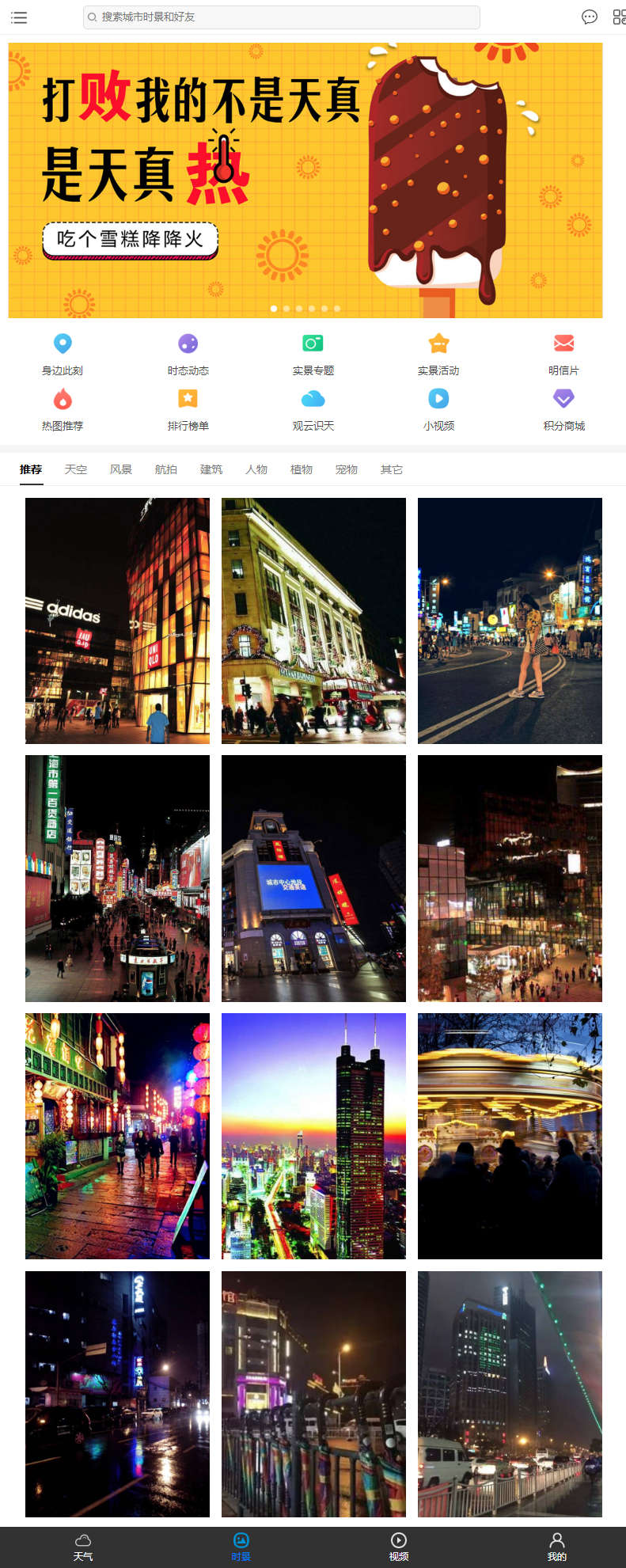View 热图推荐 hot picks
The width and height of the screenshot is (626, 1568).
point(63,408)
